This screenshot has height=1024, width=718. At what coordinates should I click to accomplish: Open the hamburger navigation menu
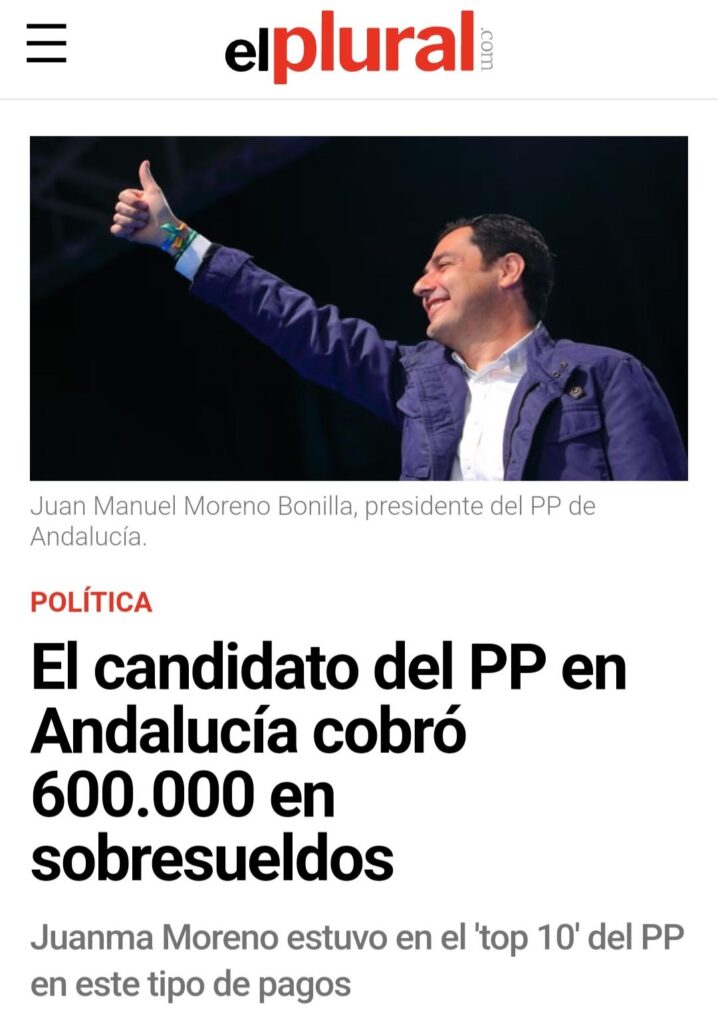46,44
